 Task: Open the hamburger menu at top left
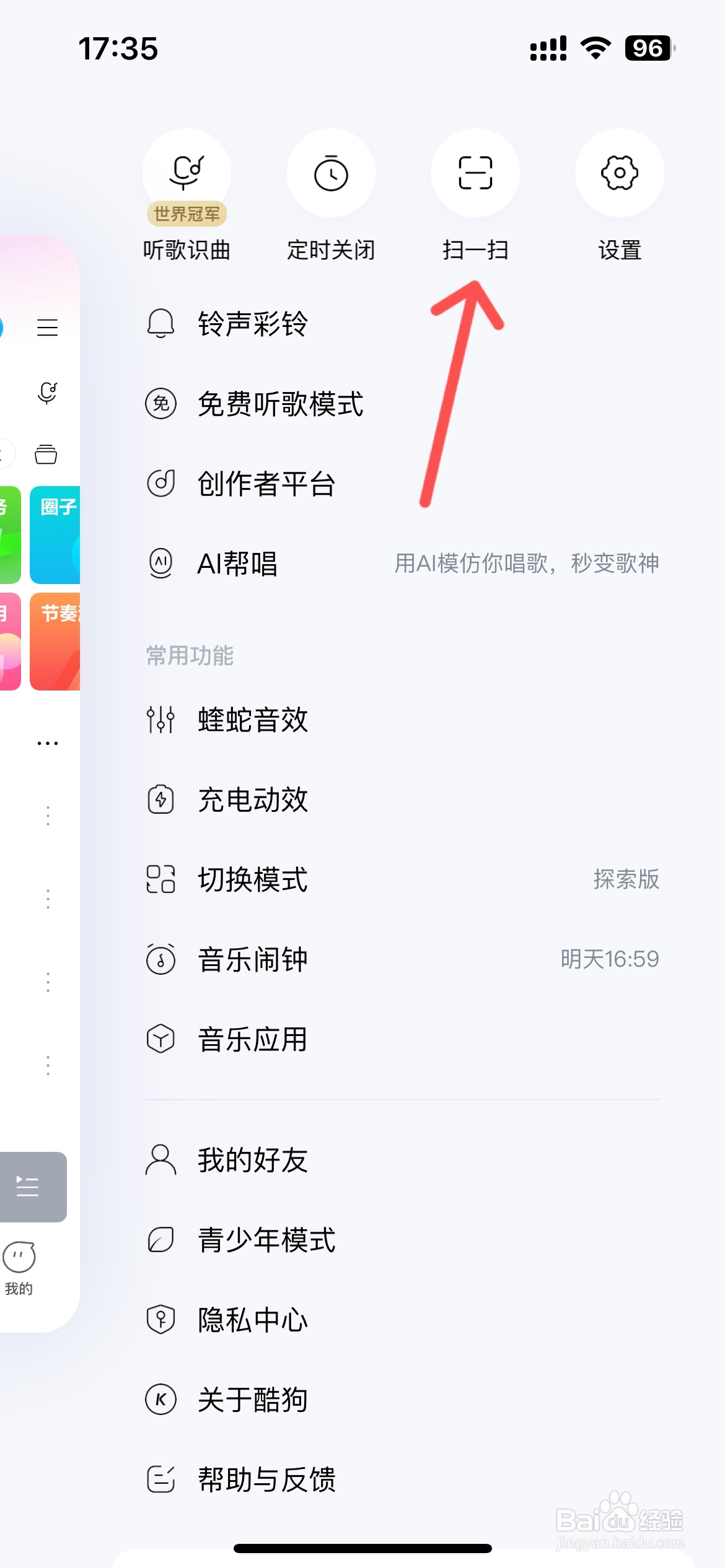(x=48, y=328)
